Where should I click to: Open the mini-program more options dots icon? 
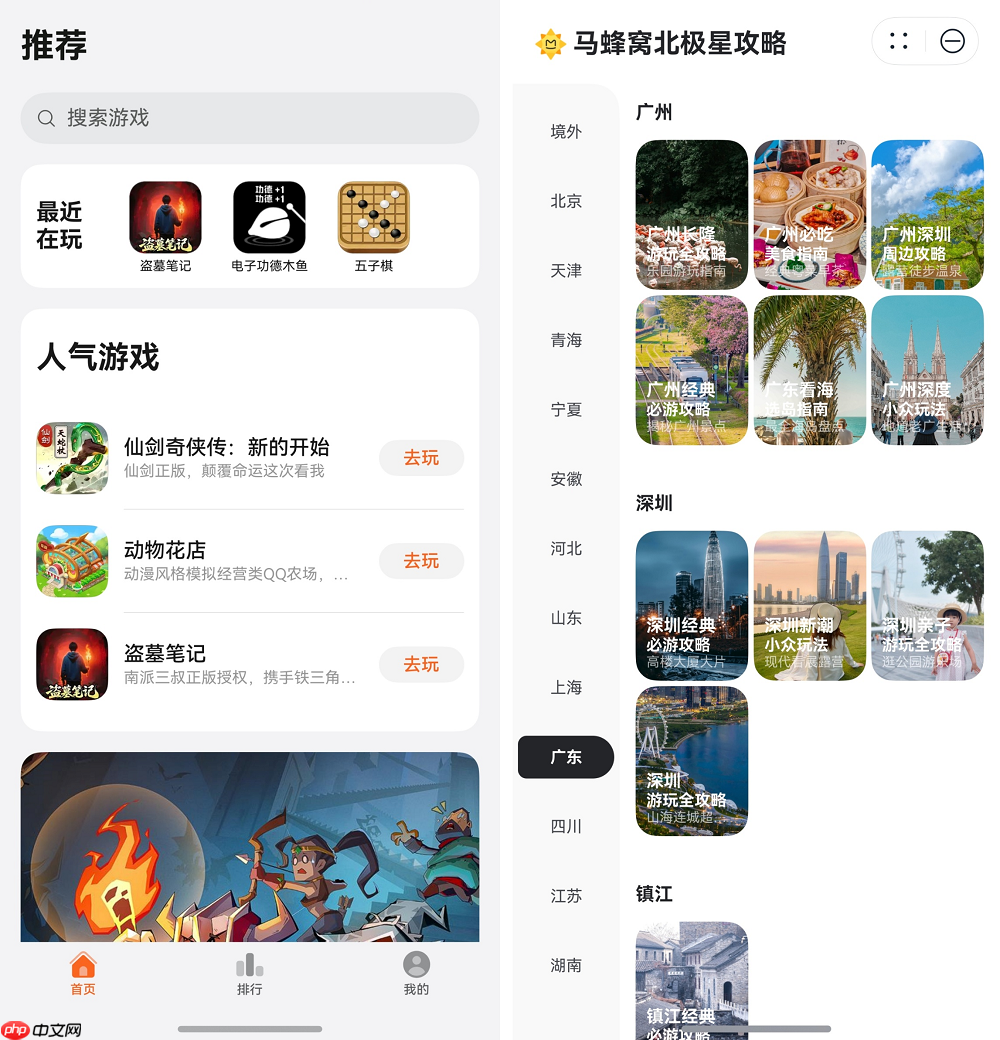tap(897, 42)
